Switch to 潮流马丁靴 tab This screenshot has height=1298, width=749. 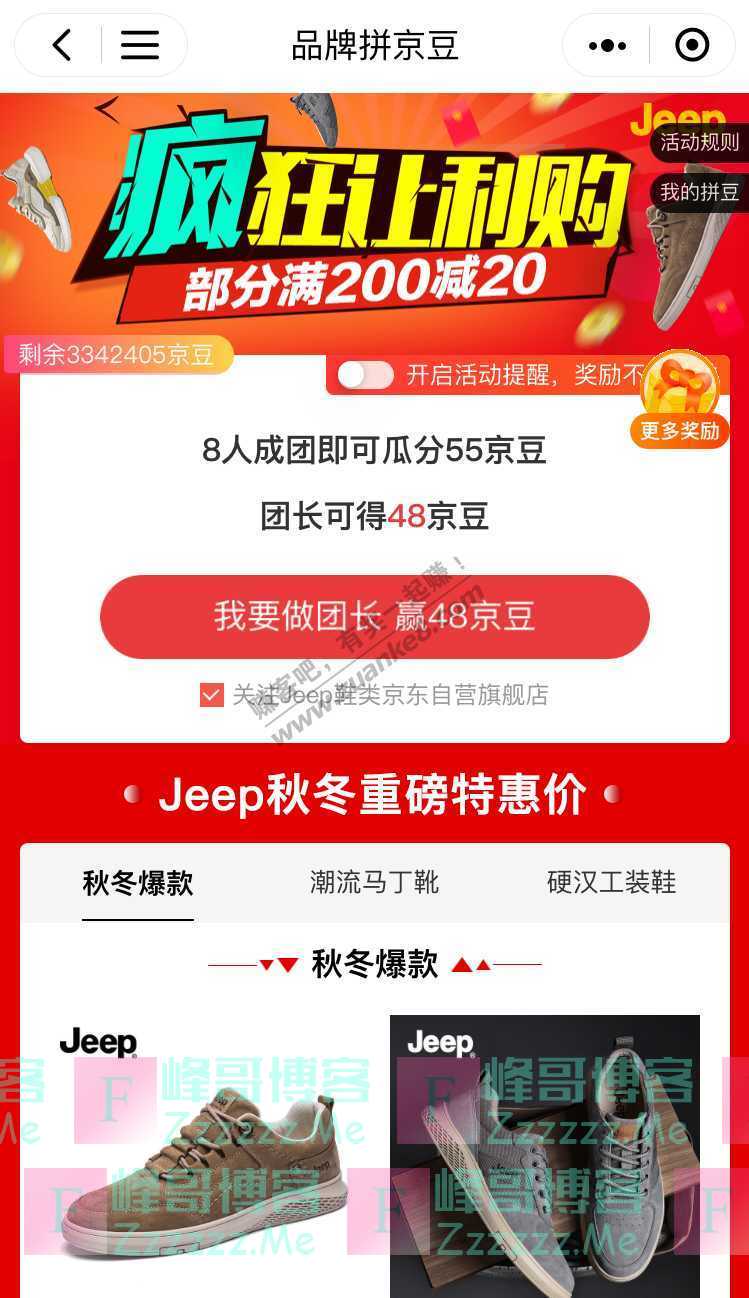click(374, 883)
